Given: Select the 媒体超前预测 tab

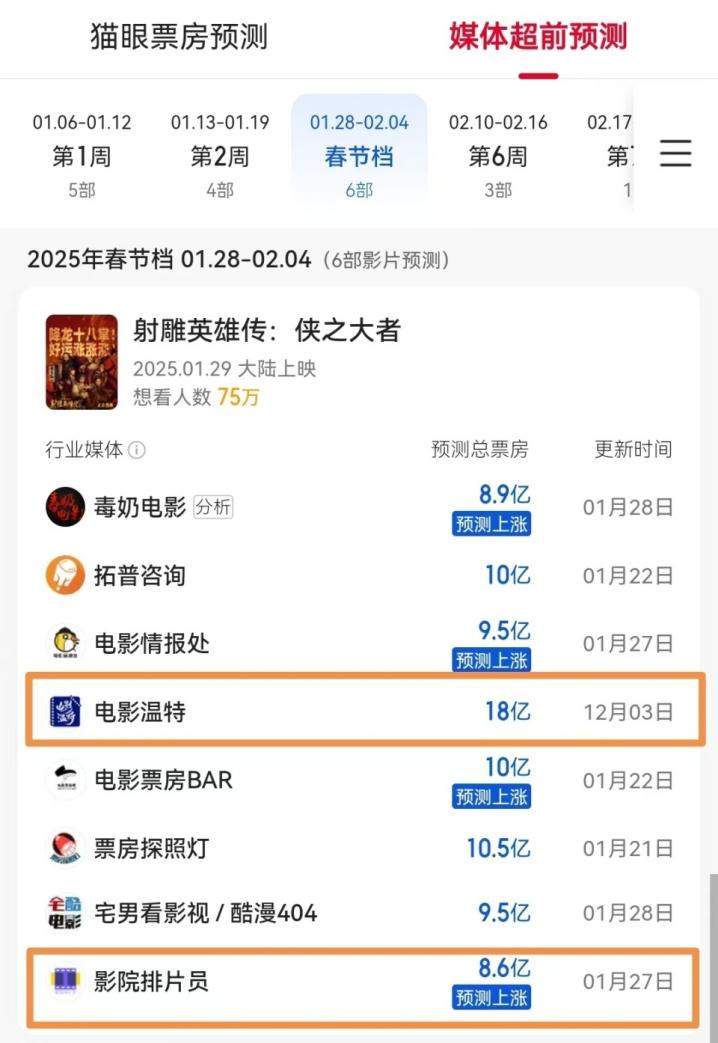Looking at the screenshot, I should pos(538,37).
